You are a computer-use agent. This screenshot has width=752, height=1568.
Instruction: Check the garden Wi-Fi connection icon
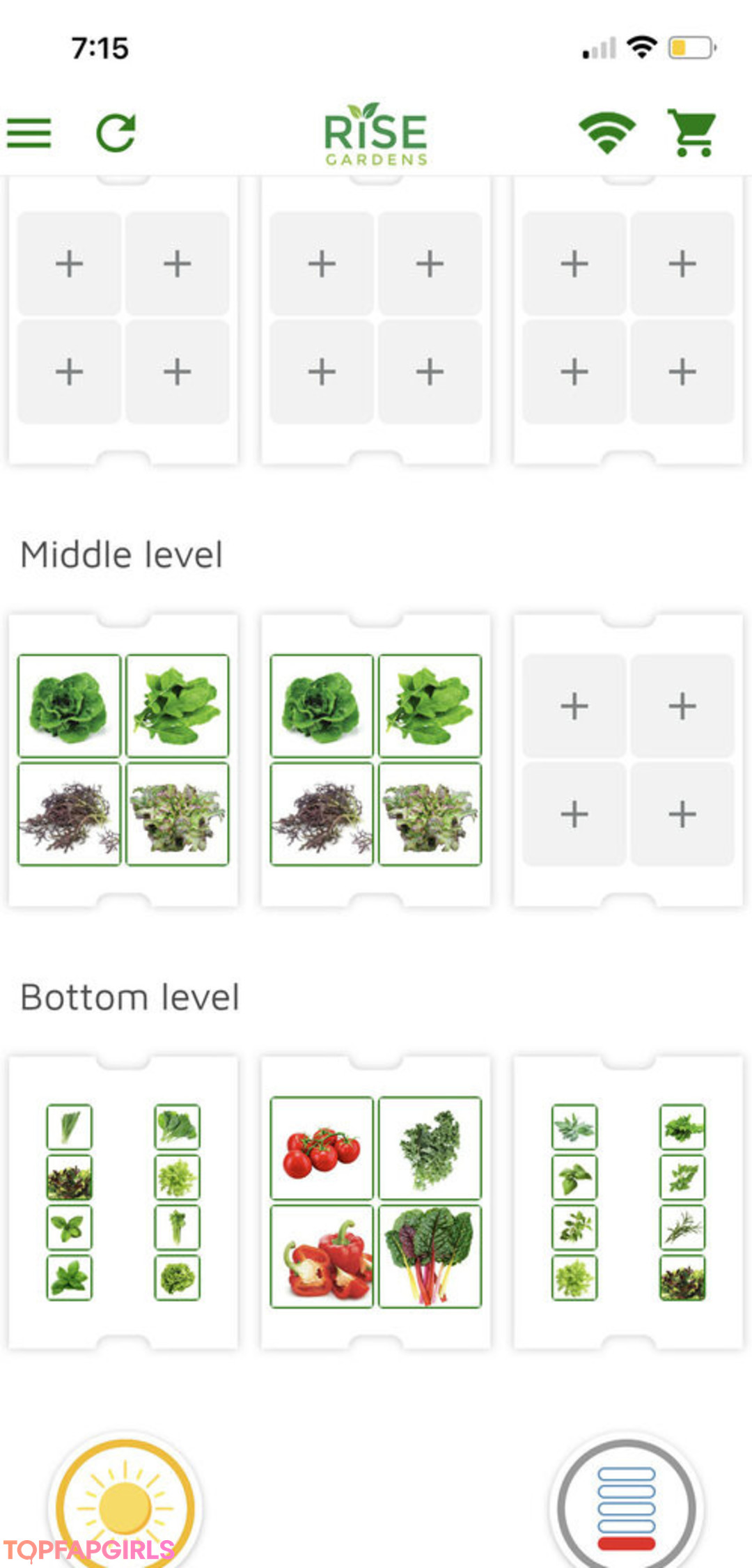(606, 132)
